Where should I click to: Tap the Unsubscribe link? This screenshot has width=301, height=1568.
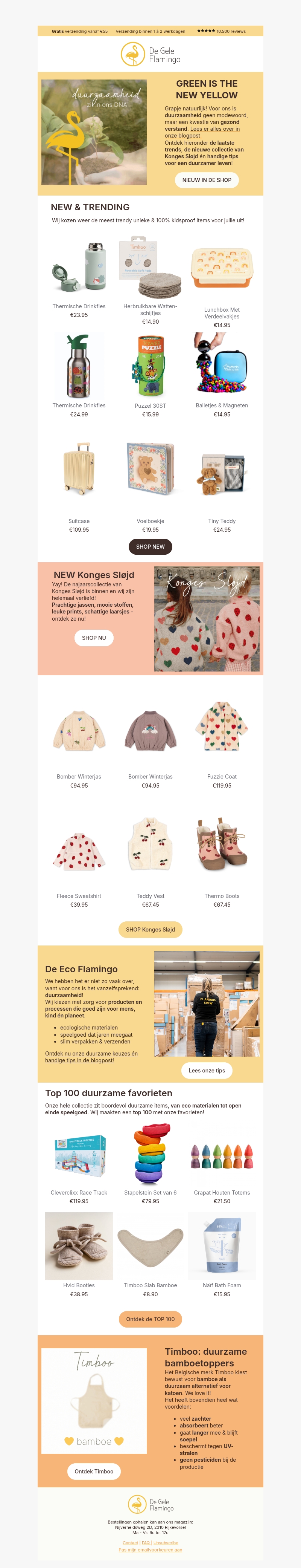(x=166, y=1543)
